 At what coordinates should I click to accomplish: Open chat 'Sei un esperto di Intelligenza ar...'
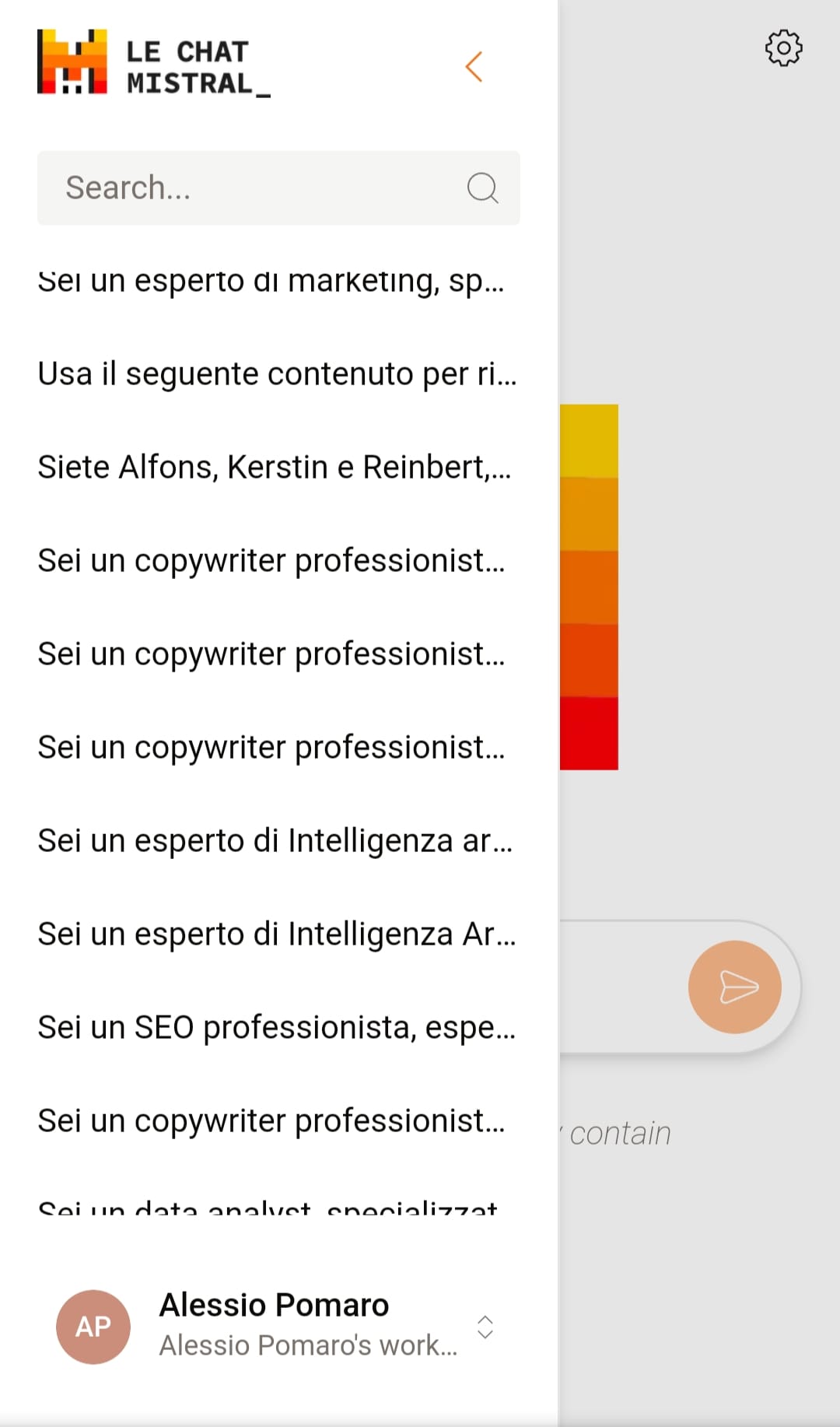tap(275, 841)
